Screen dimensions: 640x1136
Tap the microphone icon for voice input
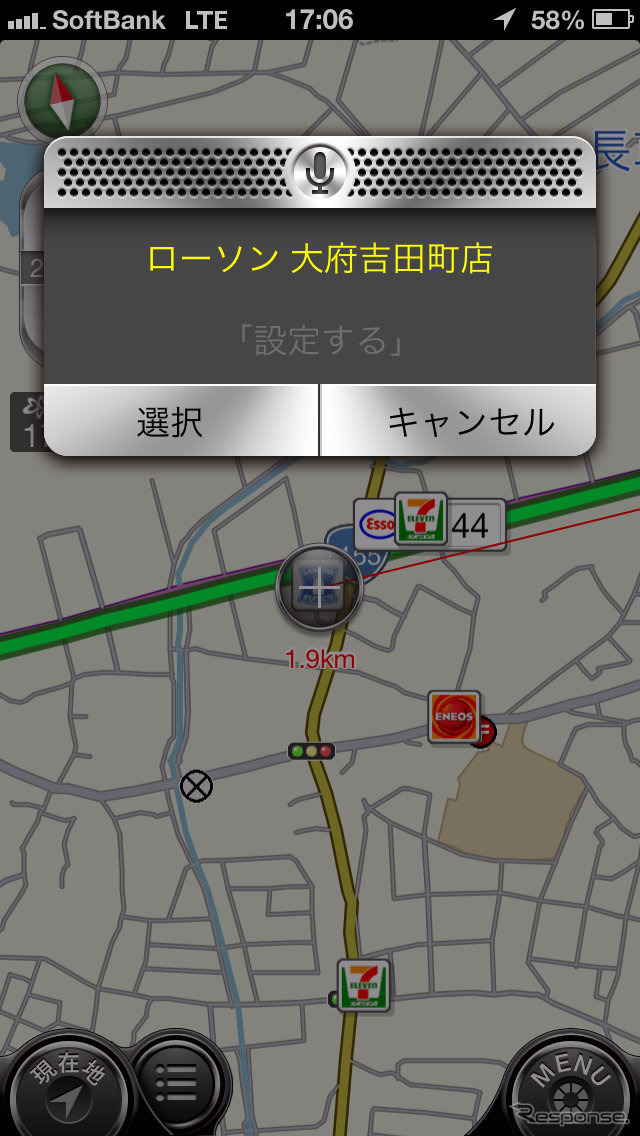(319, 171)
